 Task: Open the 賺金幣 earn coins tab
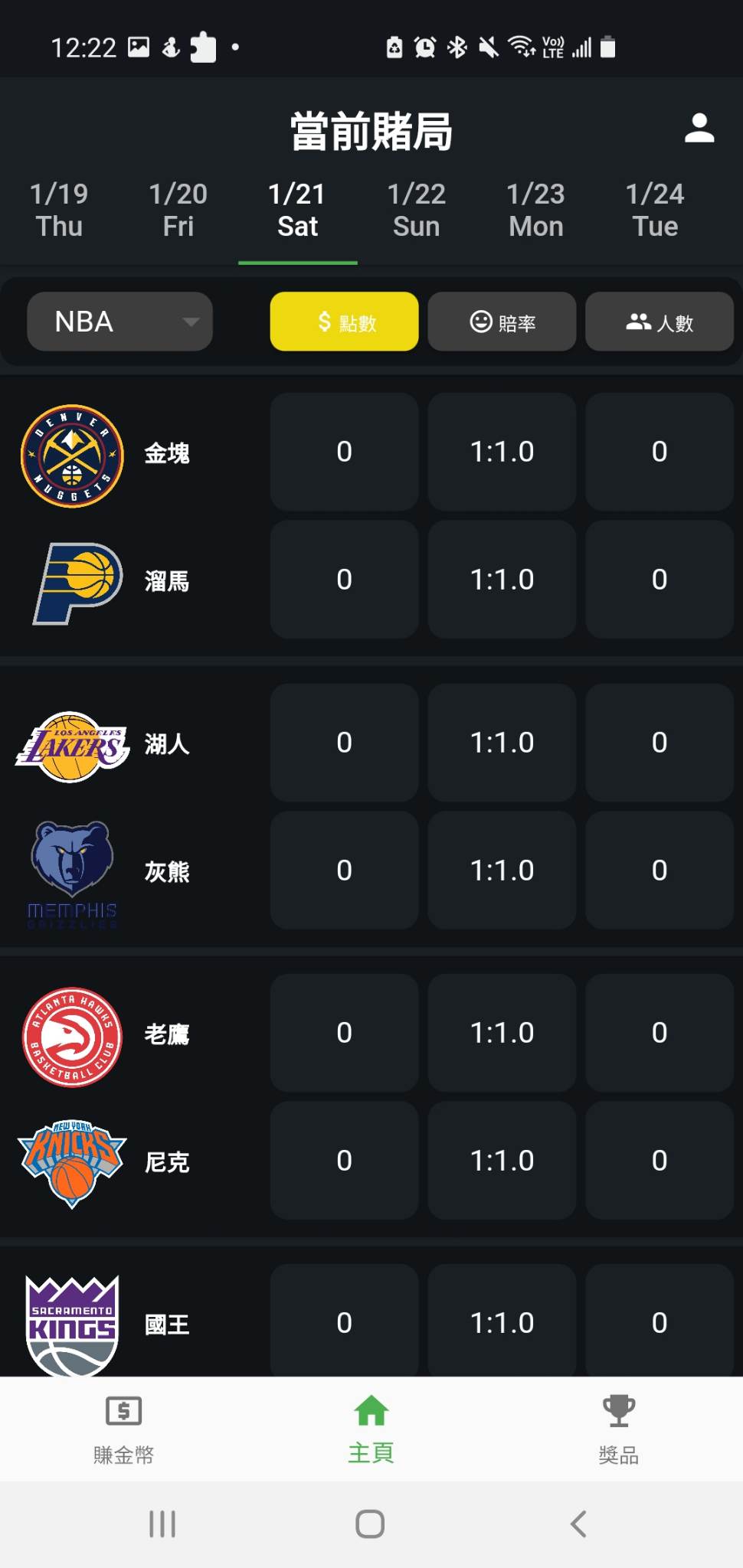123,1429
